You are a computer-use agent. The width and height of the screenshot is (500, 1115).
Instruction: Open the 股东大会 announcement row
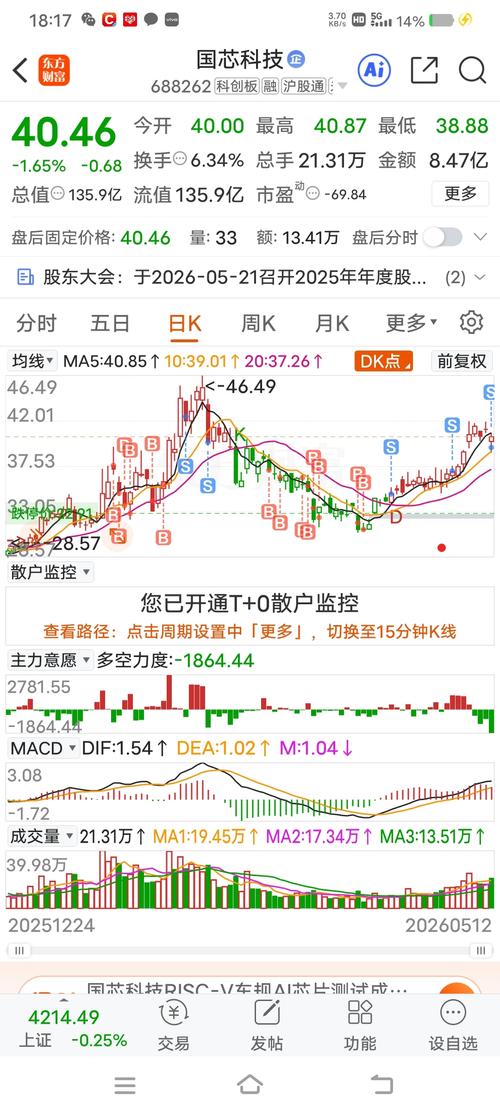click(x=250, y=277)
